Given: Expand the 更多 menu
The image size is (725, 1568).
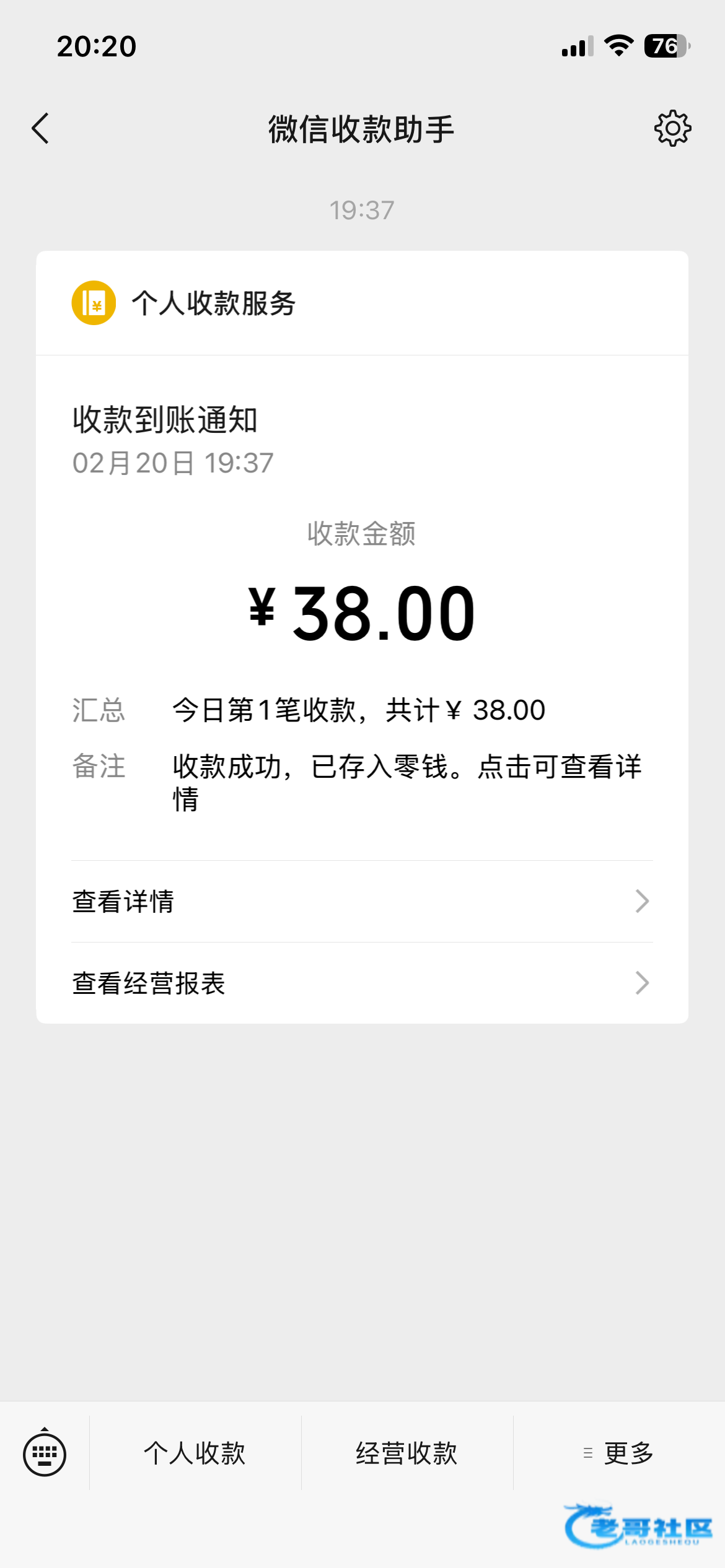Looking at the screenshot, I should tap(618, 1453).
